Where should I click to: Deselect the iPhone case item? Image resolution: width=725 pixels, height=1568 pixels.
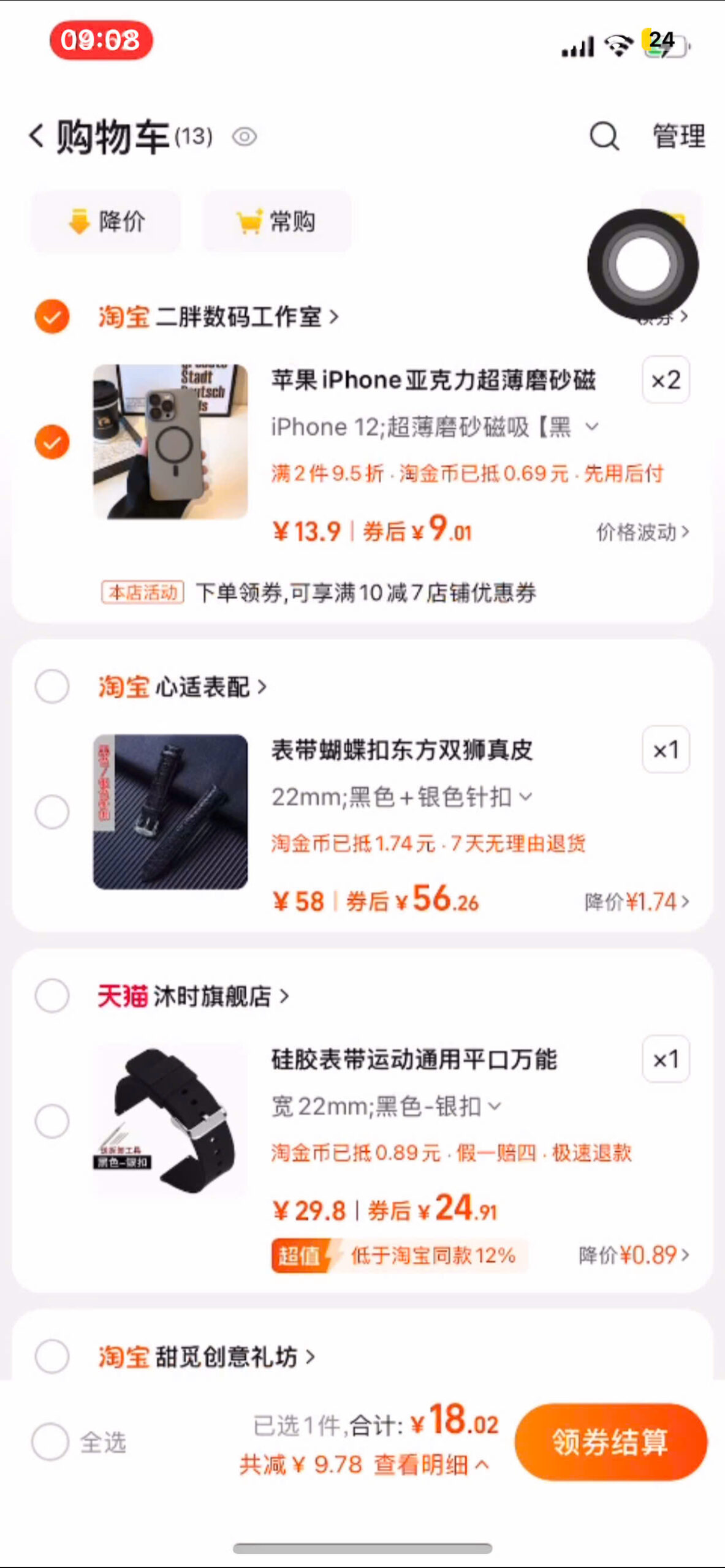(x=52, y=442)
